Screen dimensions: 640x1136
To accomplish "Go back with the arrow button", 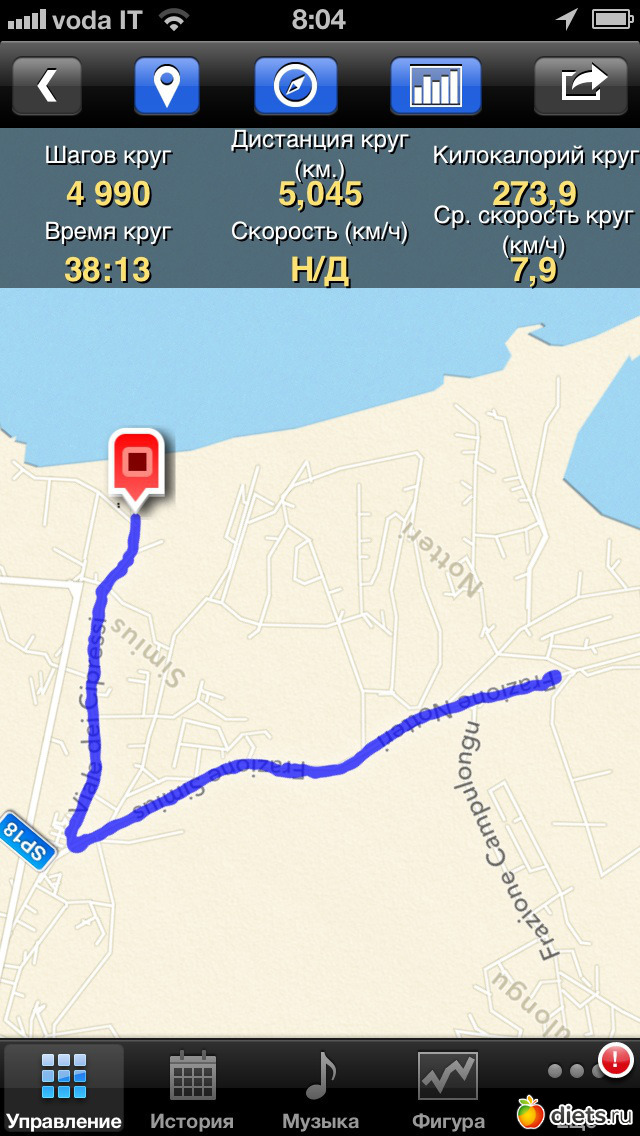I will (x=47, y=85).
